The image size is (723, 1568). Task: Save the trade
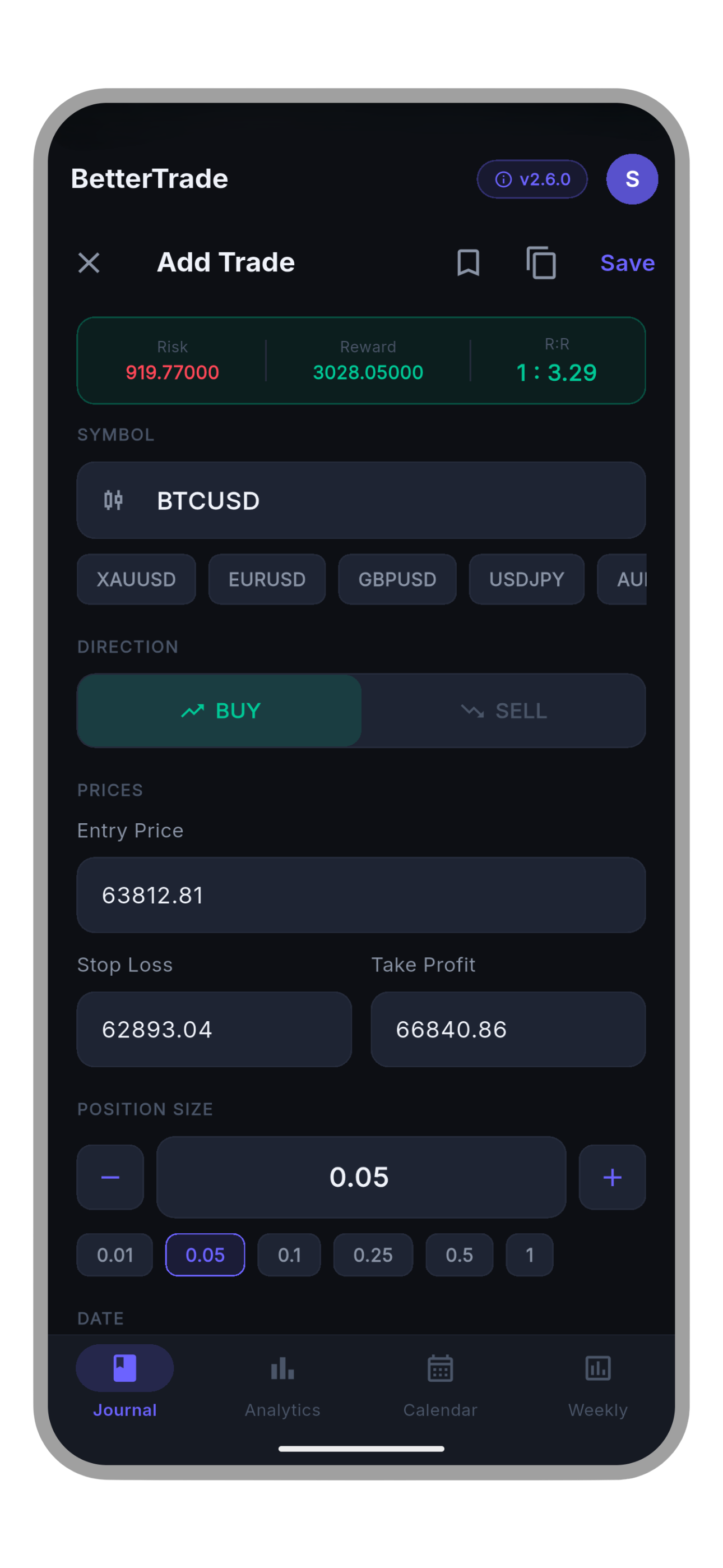click(628, 263)
